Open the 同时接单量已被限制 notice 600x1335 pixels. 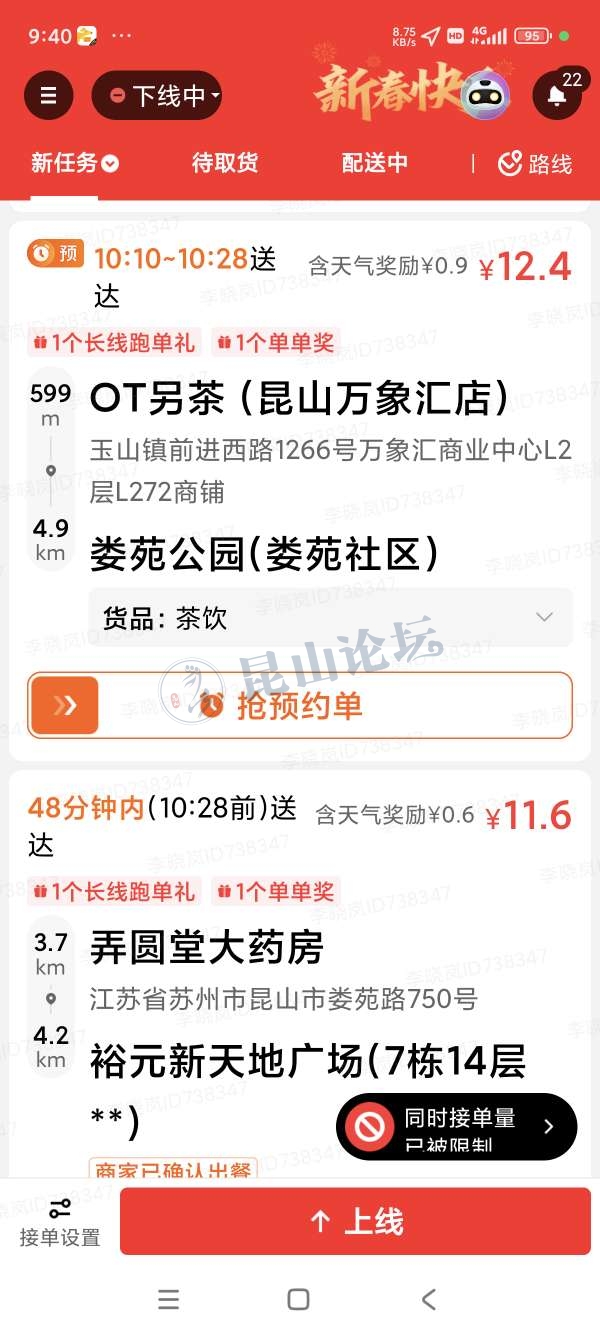tap(457, 1127)
